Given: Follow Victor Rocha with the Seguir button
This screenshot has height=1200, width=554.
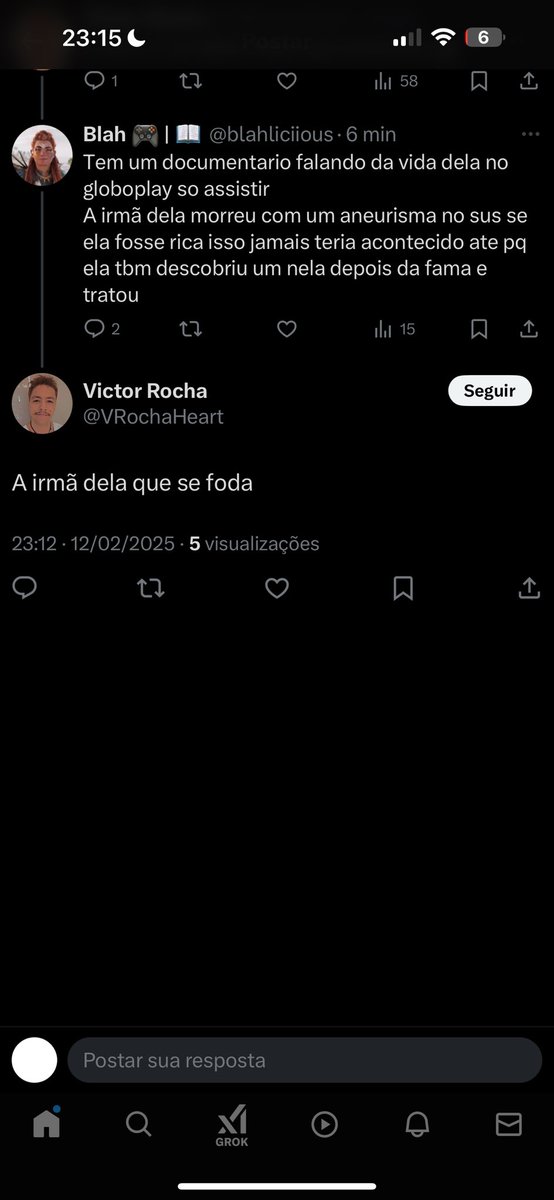Looking at the screenshot, I should 490,391.
